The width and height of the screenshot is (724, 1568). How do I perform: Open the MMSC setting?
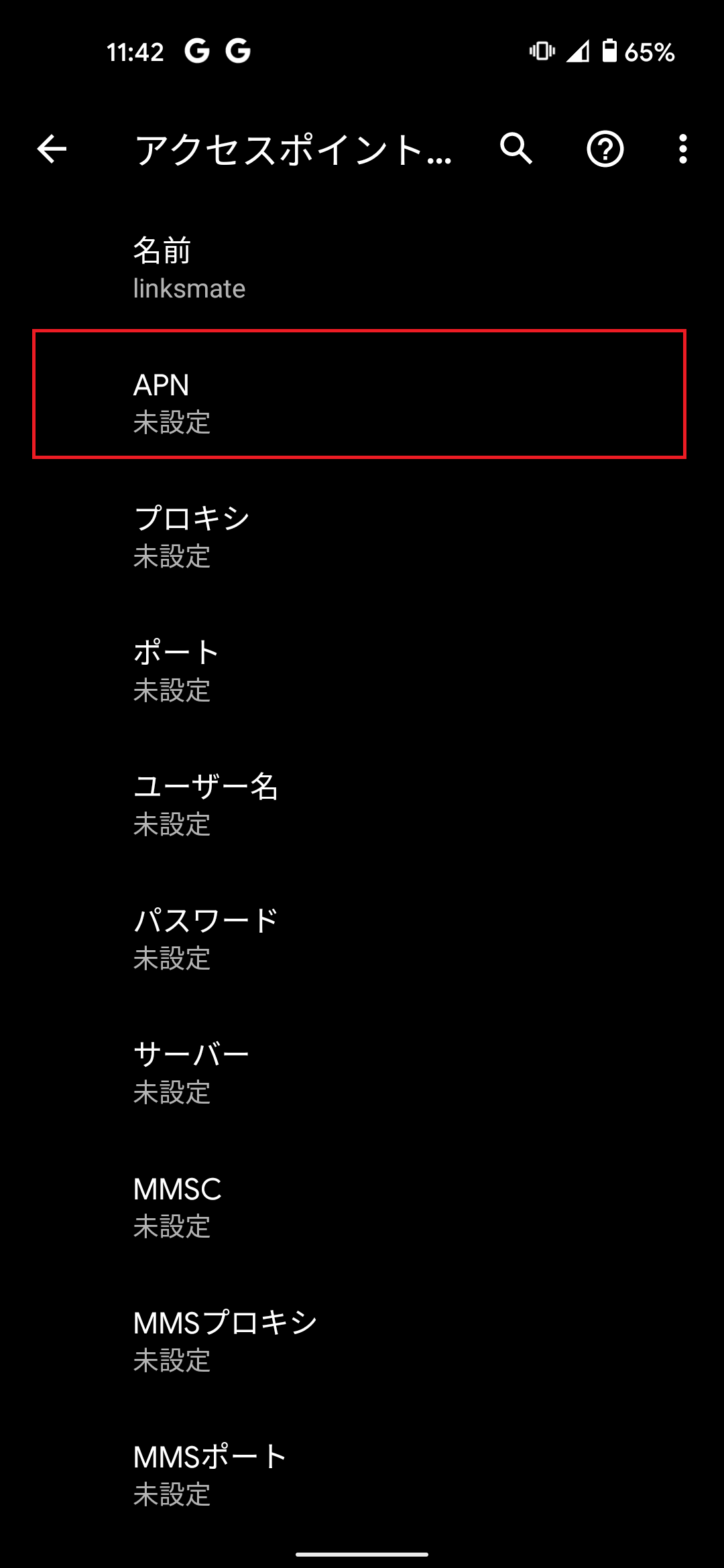(362, 1206)
